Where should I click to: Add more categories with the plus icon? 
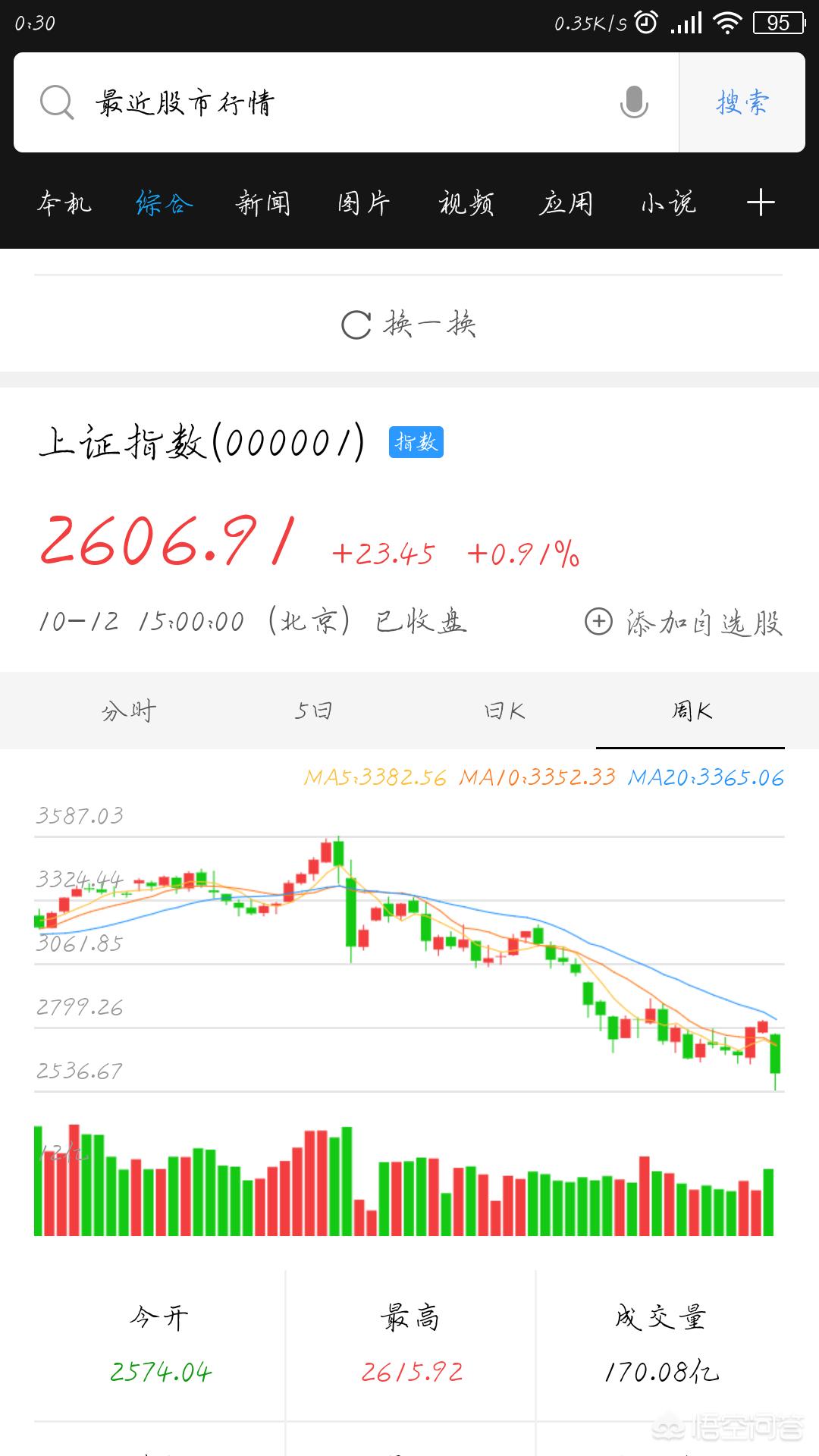pyautogui.click(x=761, y=202)
